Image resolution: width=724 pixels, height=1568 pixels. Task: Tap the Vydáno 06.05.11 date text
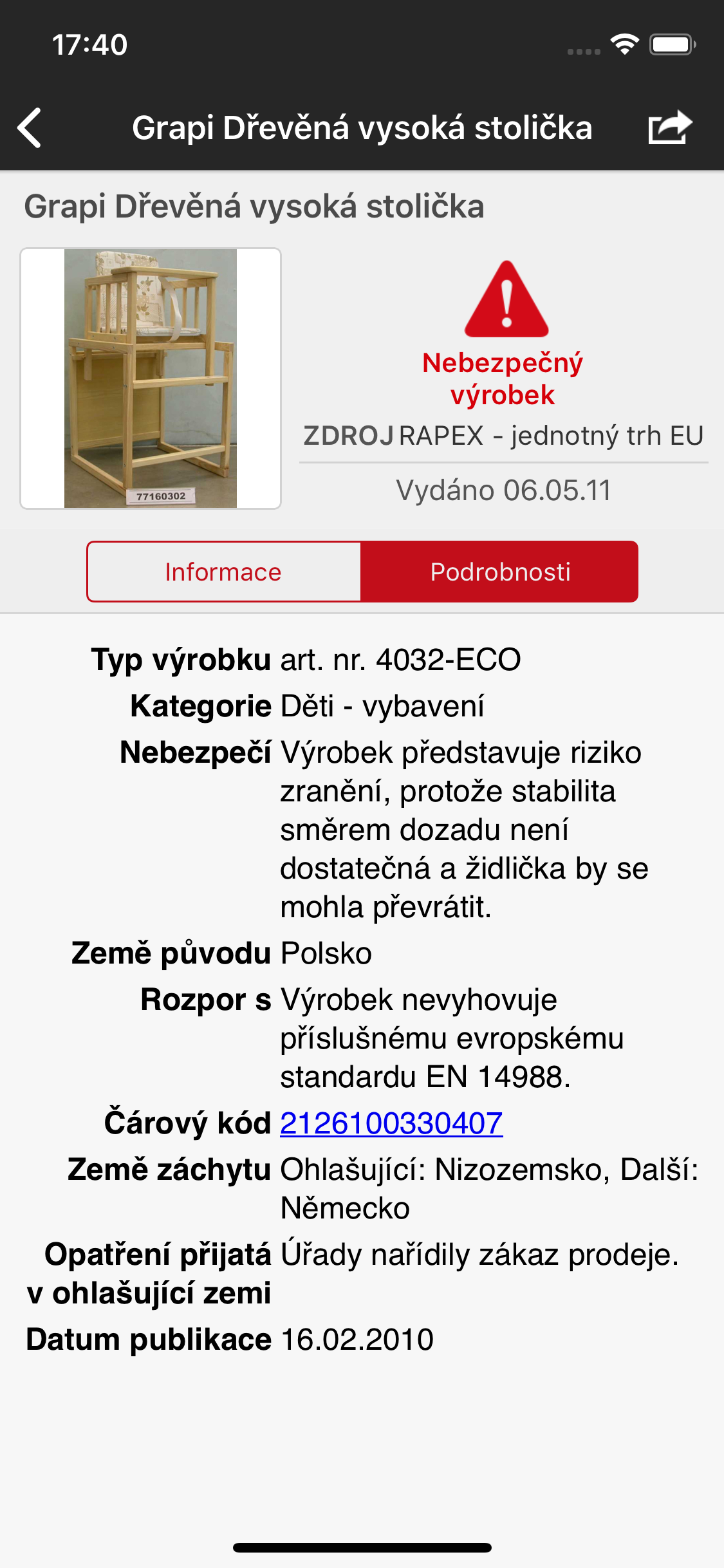(x=504, y=488)
